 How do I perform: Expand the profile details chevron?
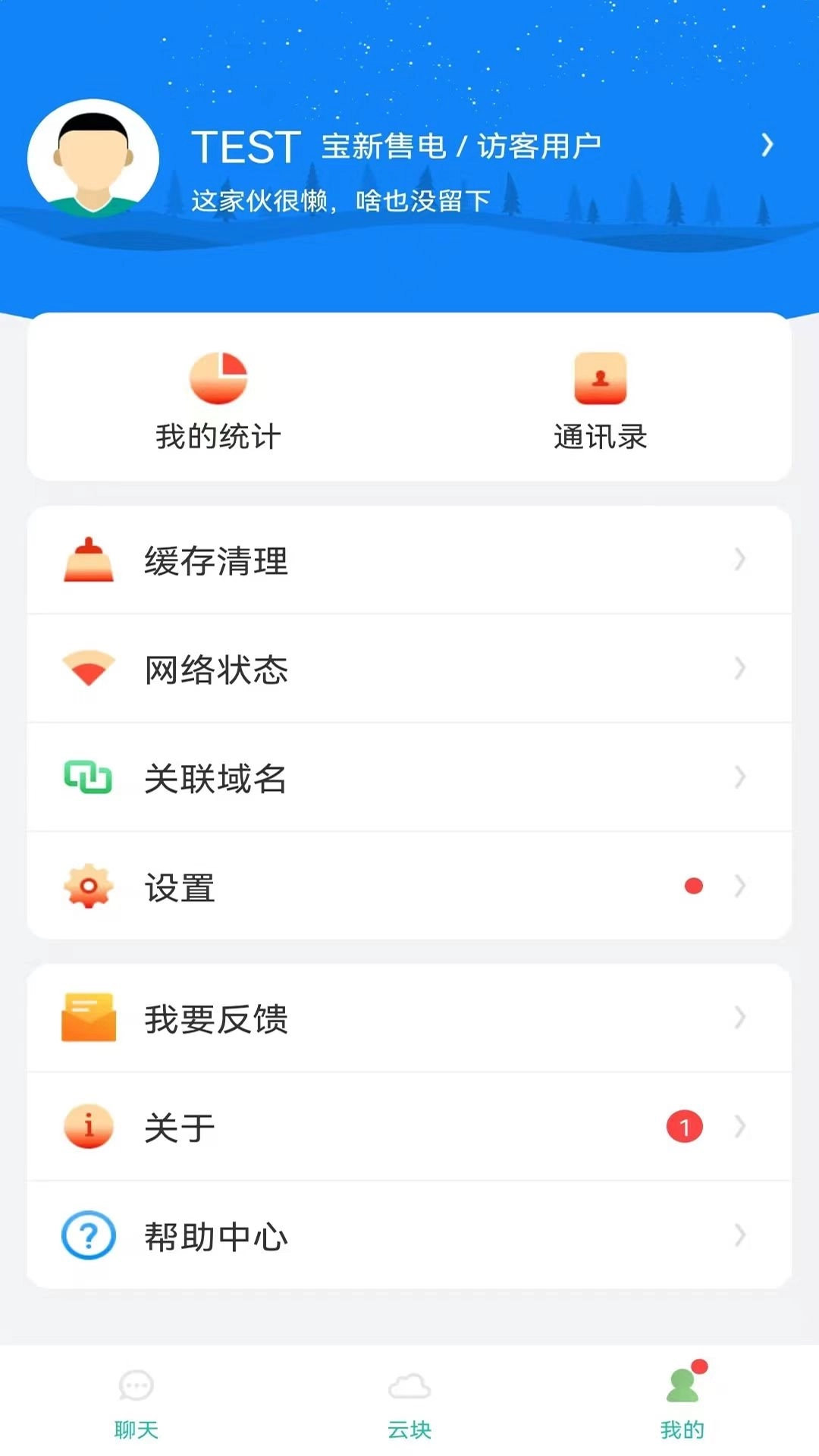click(x=767, y=144)
